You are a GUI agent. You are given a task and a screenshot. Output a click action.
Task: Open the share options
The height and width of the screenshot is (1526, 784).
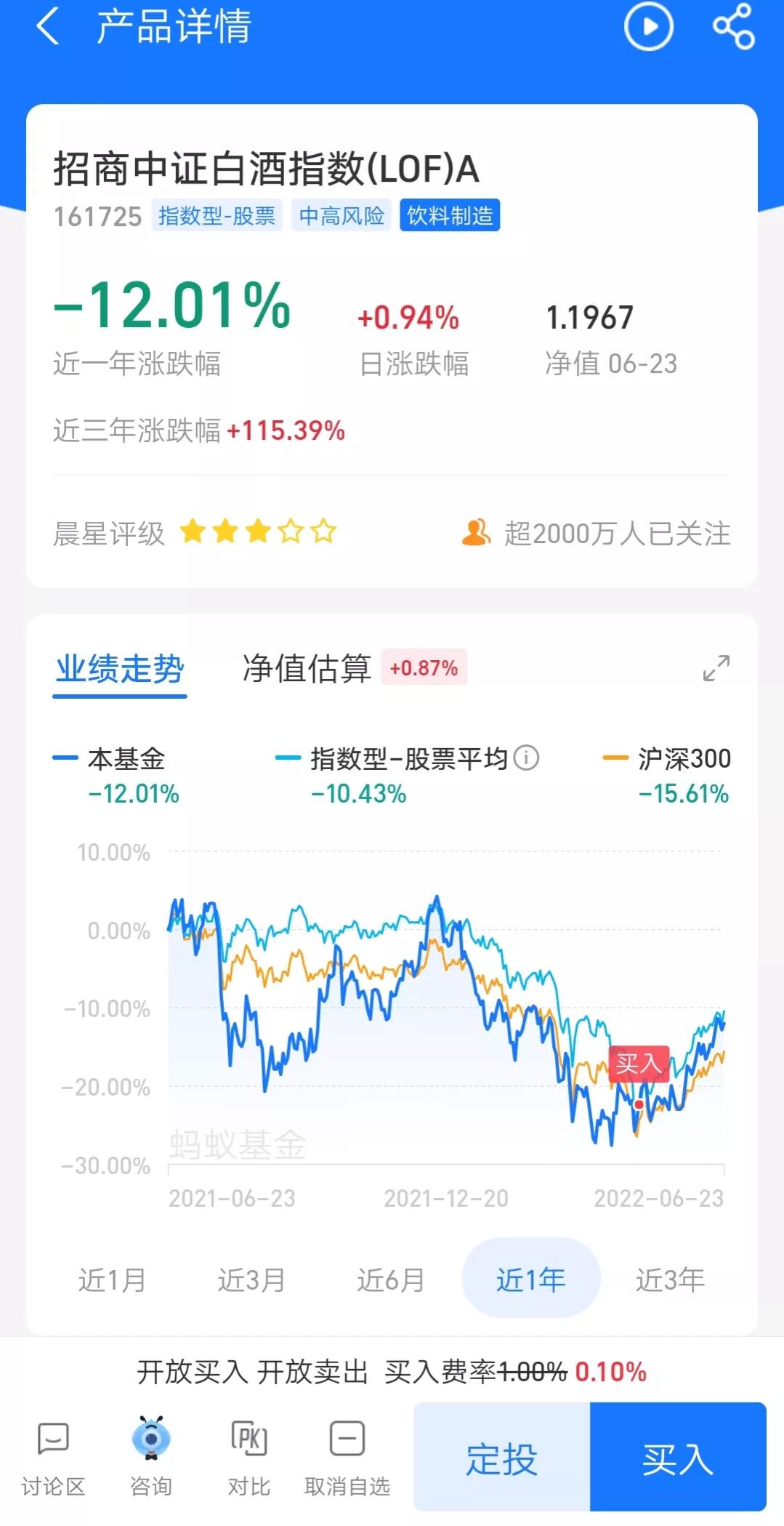tap(734, 28)
